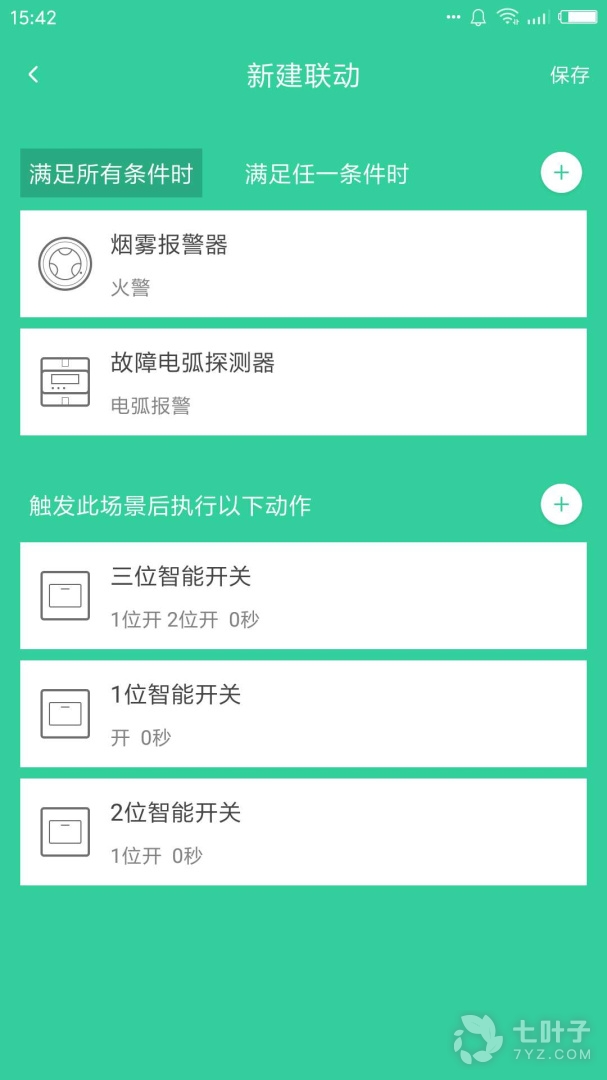
Task: Add a new action after 触发此场景后执行以下动作
Action: pyautogui.click(x=561, y=505)
